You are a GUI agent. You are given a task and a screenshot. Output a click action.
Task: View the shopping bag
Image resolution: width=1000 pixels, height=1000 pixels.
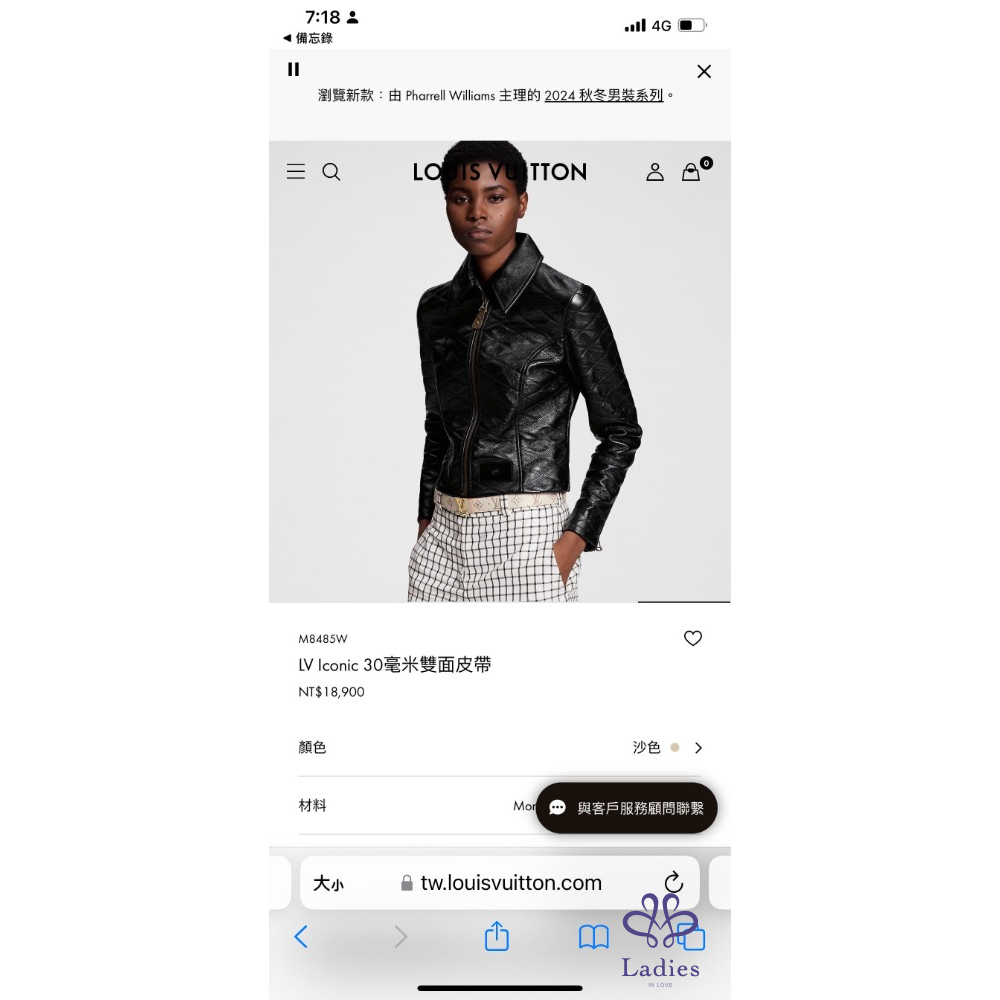pyautogui.click(x=691, y=172)
